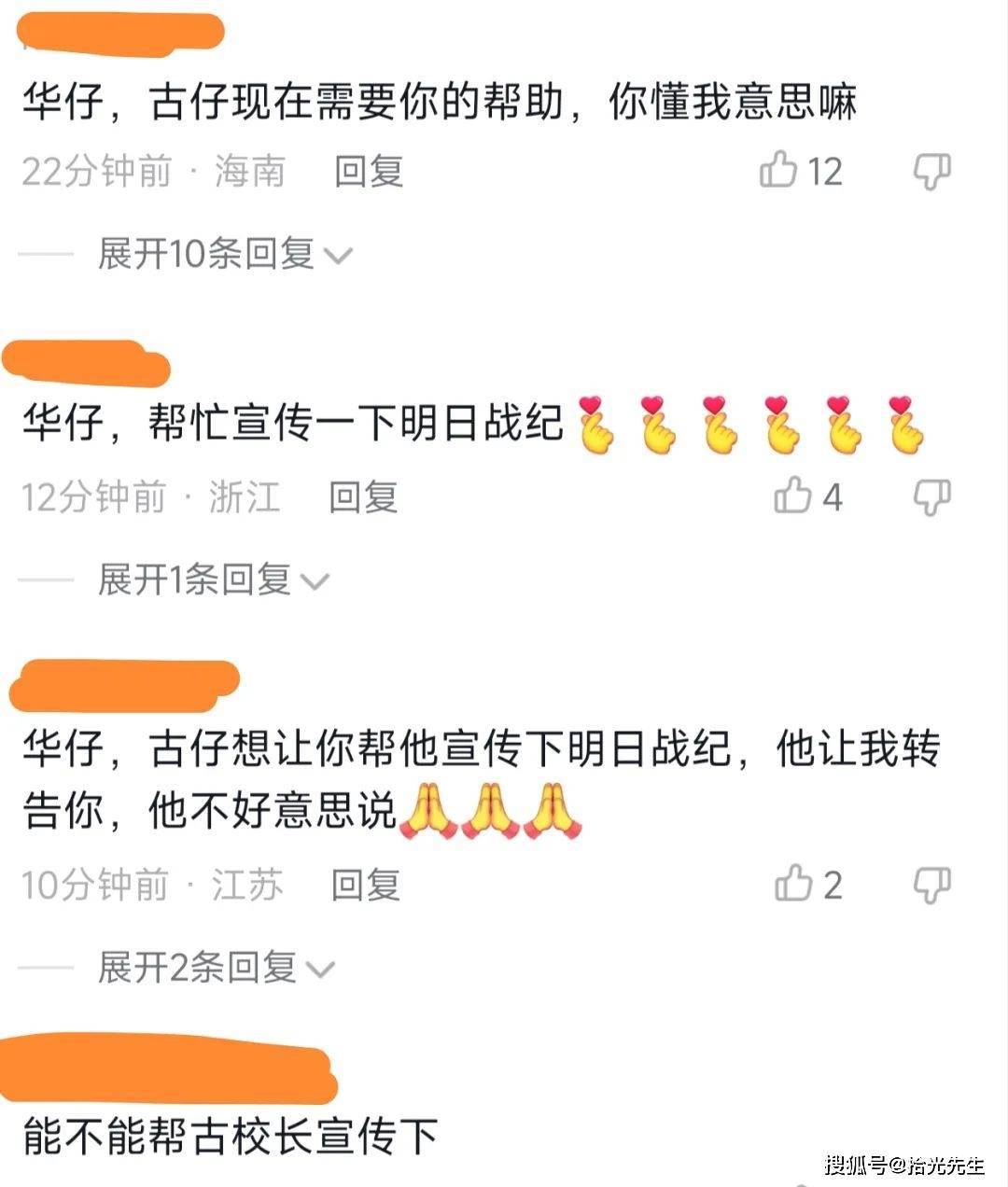Like the comment with 12 likes
The width and height of the screenshot is (1008, 1187).
[779, 171]
